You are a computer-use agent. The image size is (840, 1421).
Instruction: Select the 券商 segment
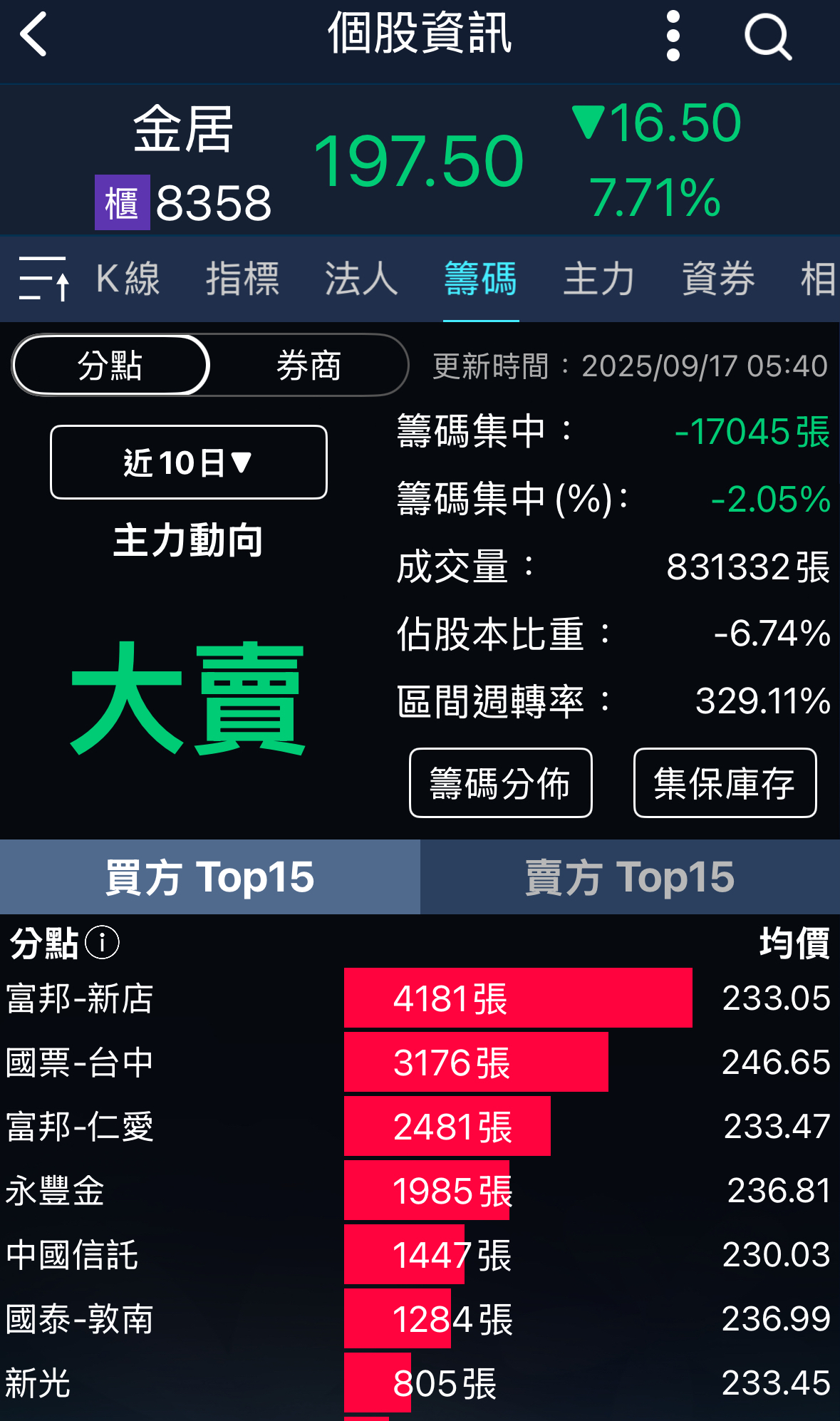[308, 366]
